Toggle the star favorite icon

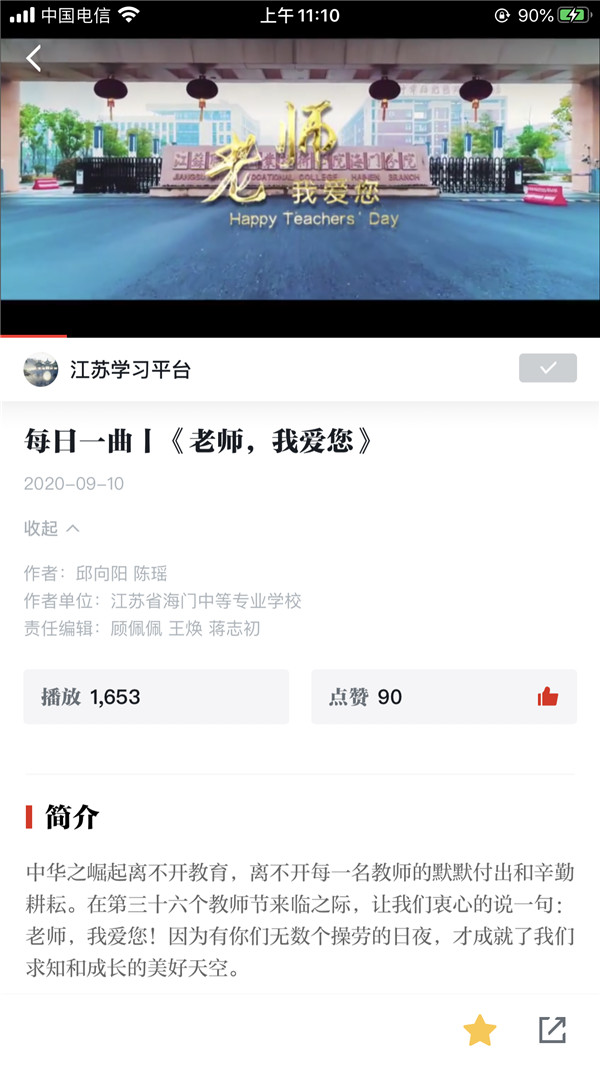tap(480, 1030)
